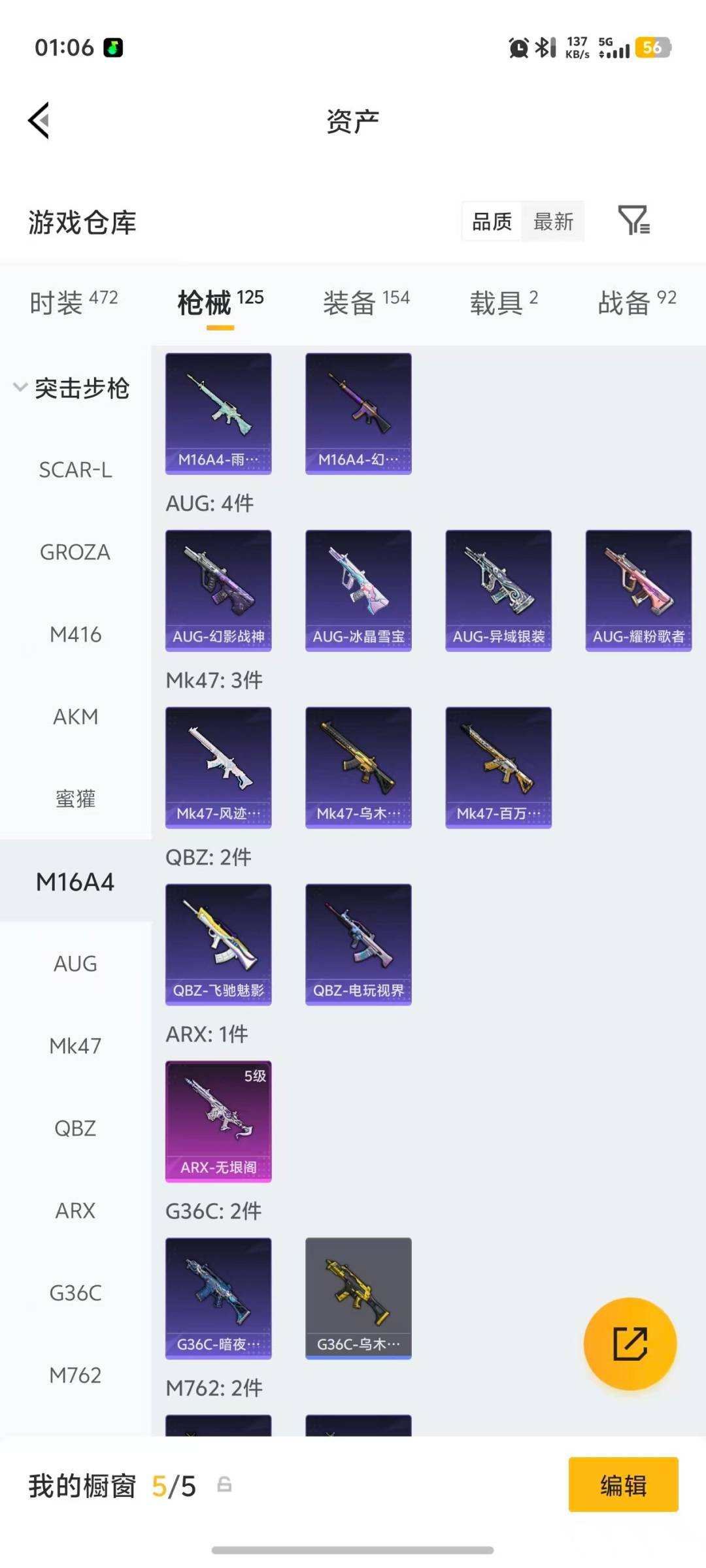Tap the 编辑 button
The width and height of the screenshot is (706, 1568).
tap(623, 1485)
